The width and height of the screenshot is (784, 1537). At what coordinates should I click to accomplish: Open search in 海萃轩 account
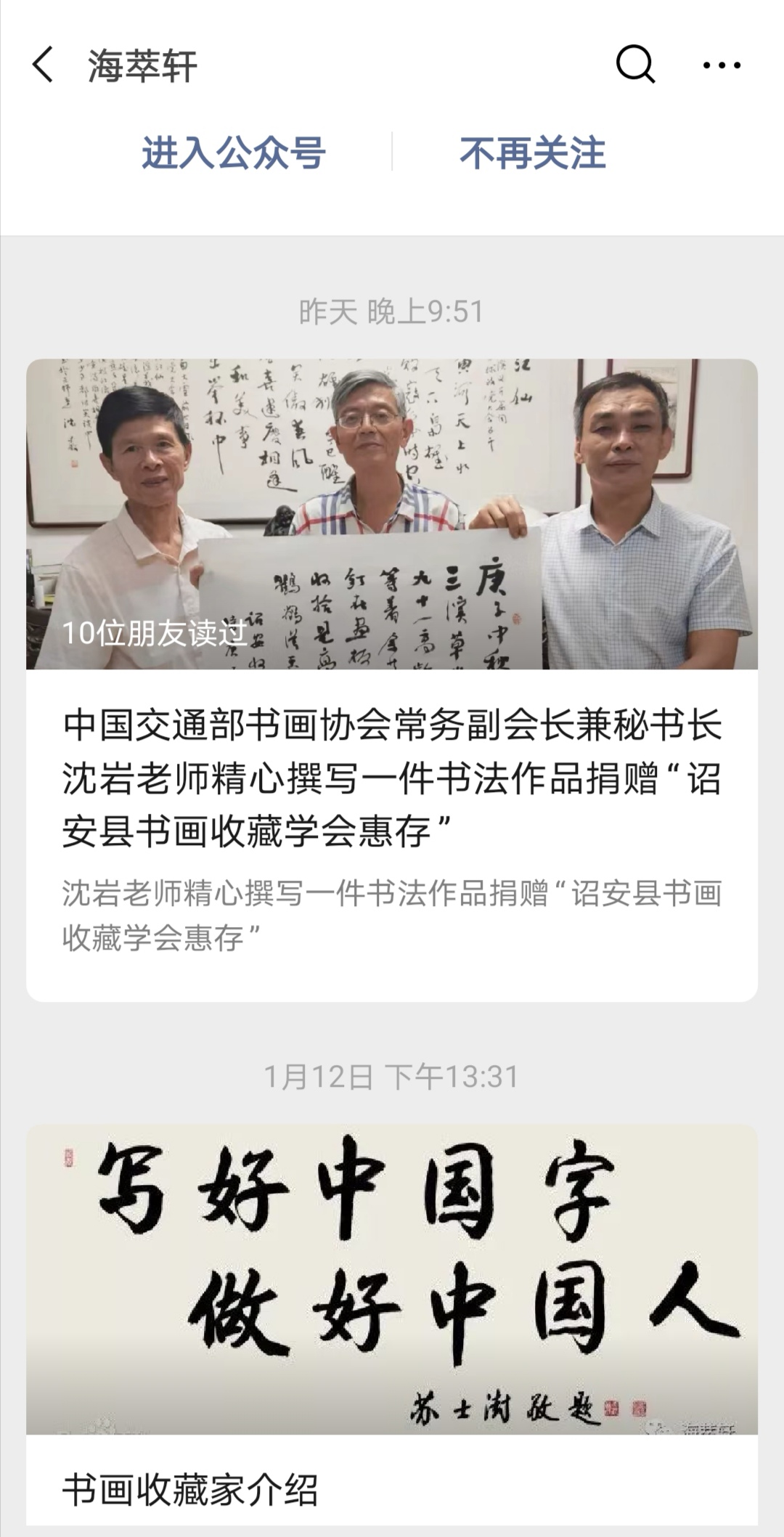635,65
